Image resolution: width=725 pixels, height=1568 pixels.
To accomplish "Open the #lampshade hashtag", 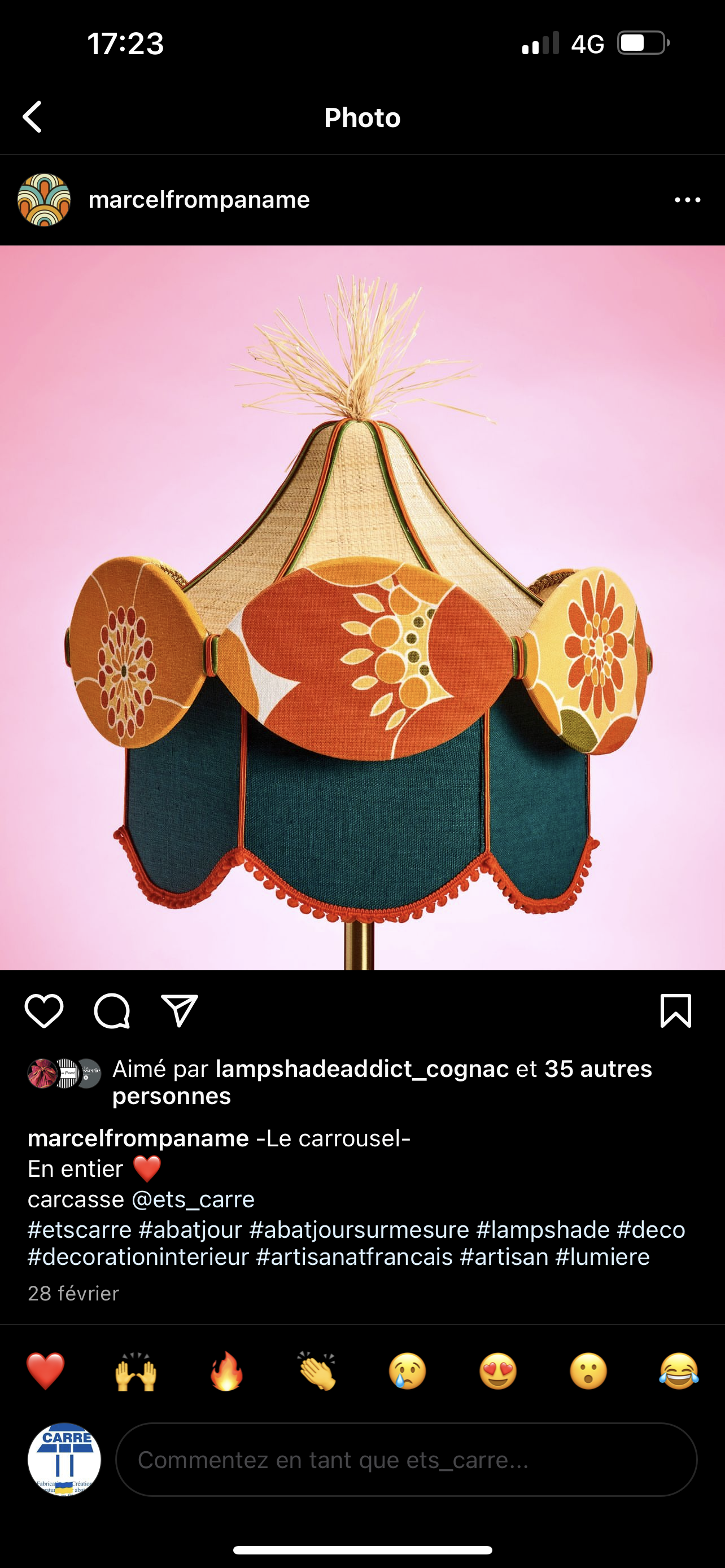I will 543,1229.
